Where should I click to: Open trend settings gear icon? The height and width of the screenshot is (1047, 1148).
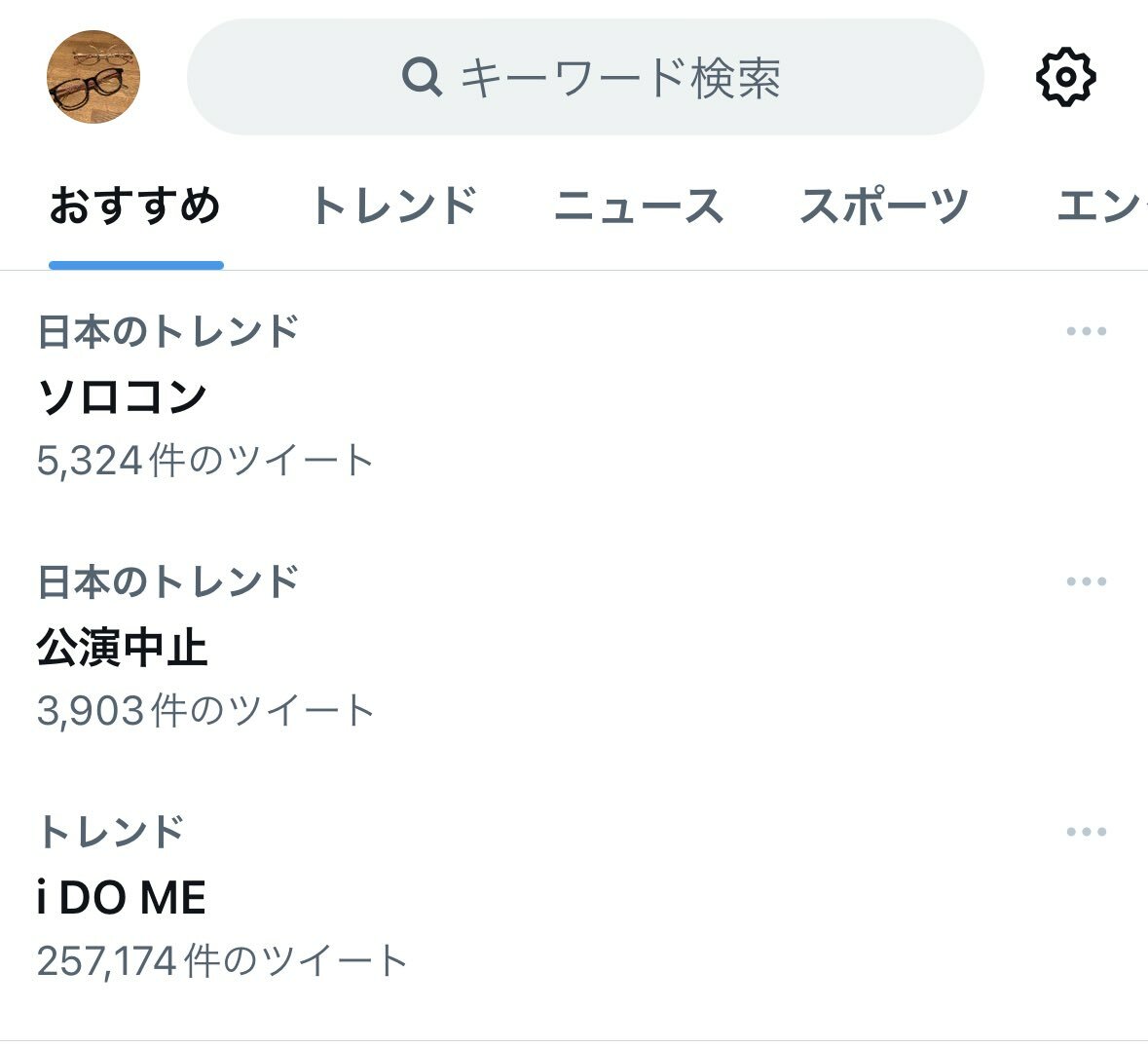tap(1065, 77)
